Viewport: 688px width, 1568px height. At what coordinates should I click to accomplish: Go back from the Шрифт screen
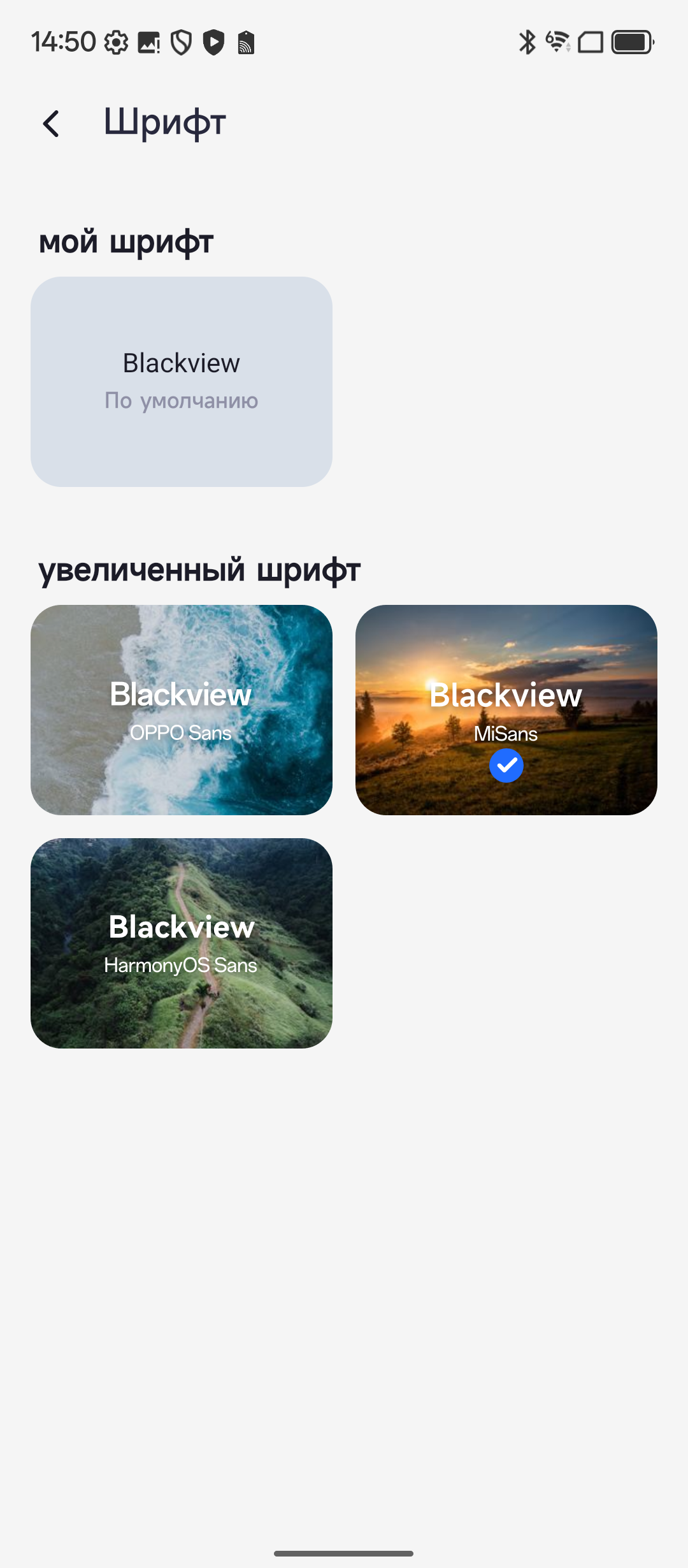tap(52, 124)
